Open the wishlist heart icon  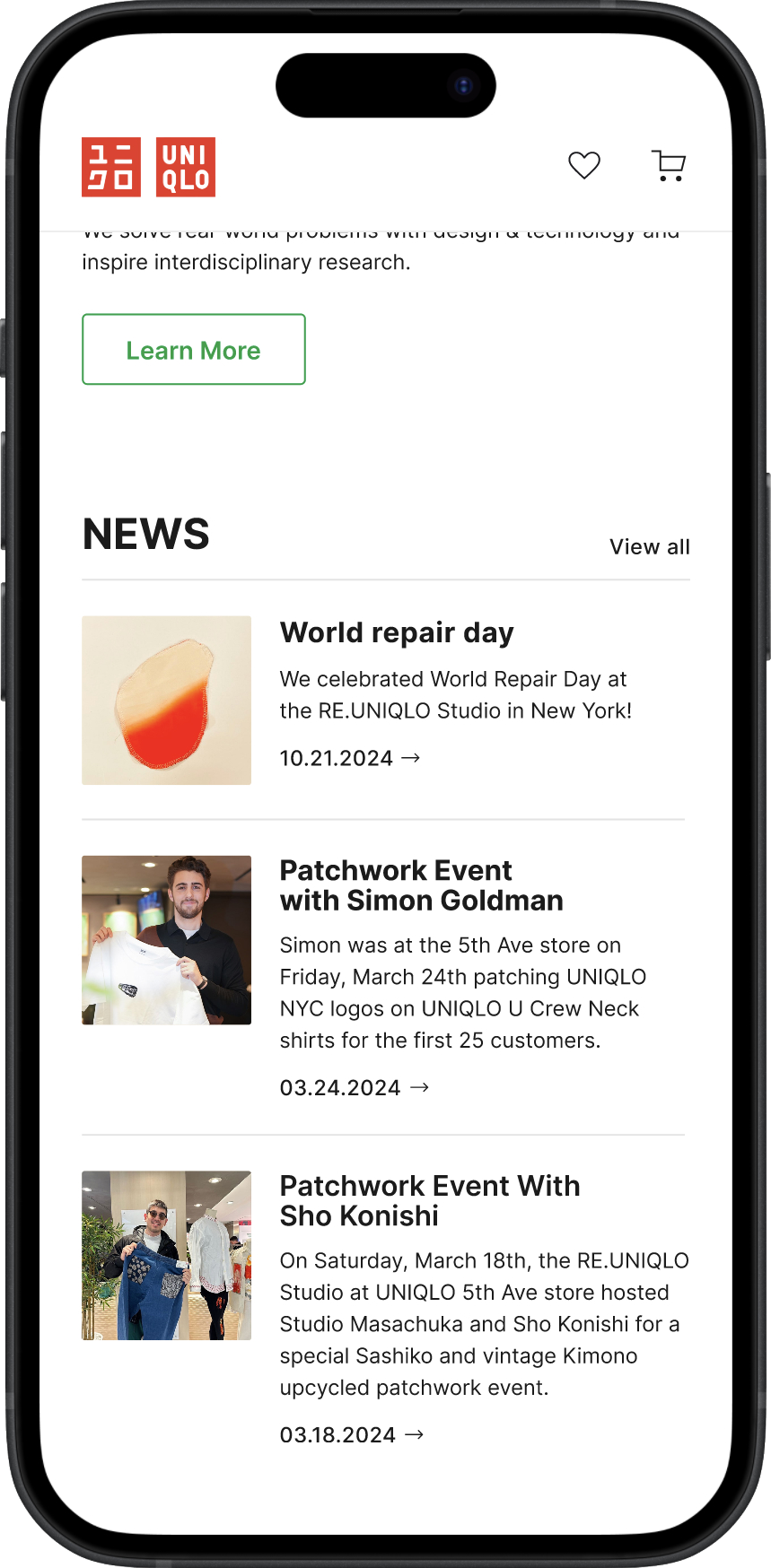tap(583, 165)
